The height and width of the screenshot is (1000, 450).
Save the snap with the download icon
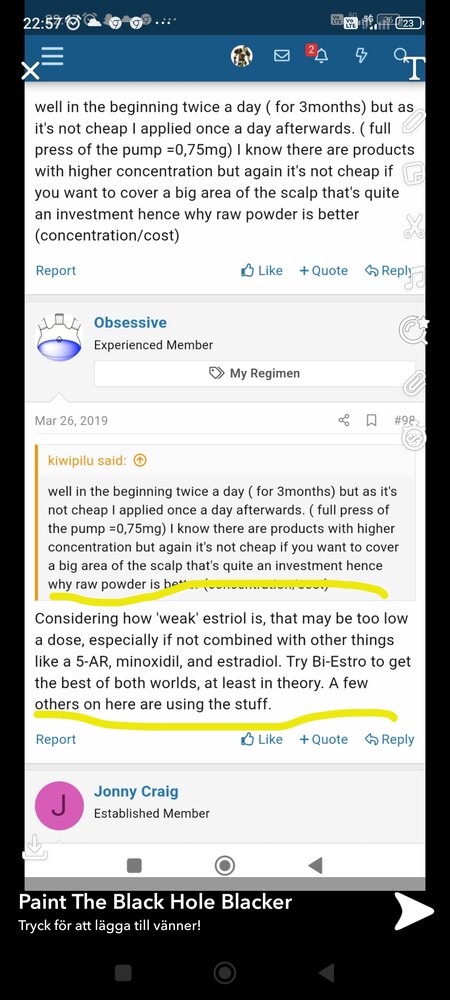tap(35, 847)
